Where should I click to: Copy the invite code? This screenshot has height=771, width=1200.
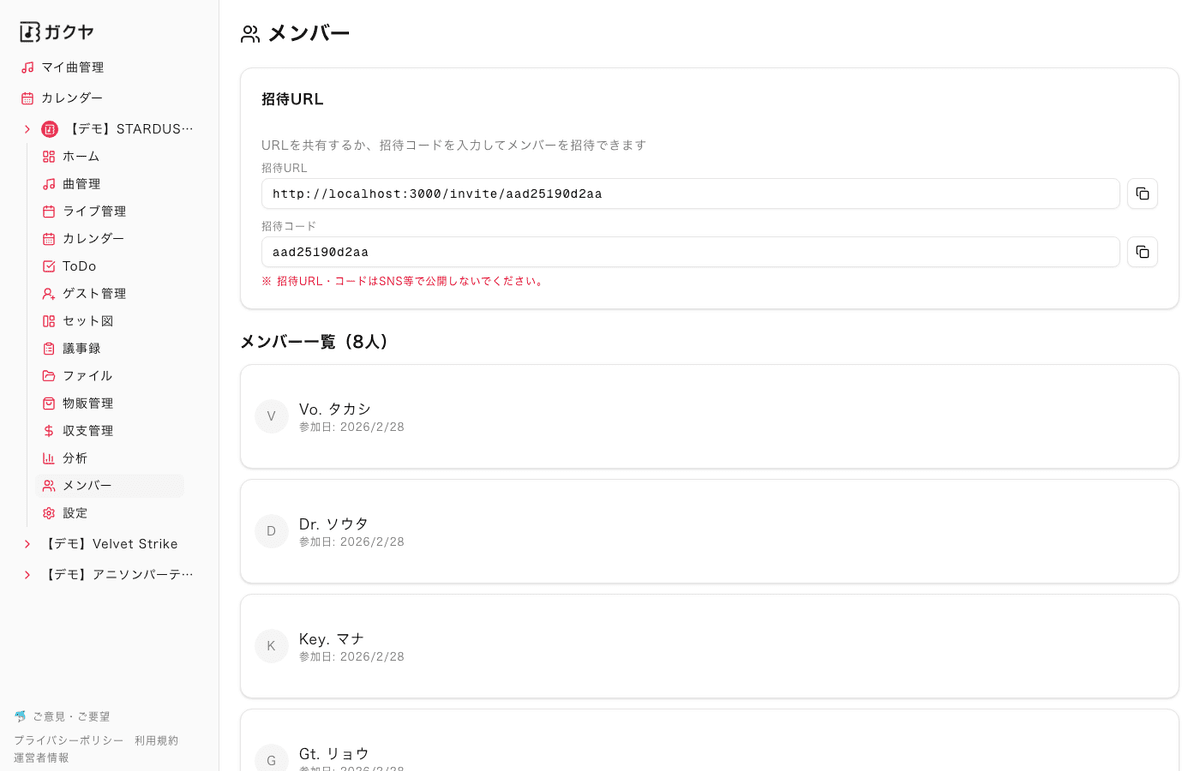[x=1142, y=252]
